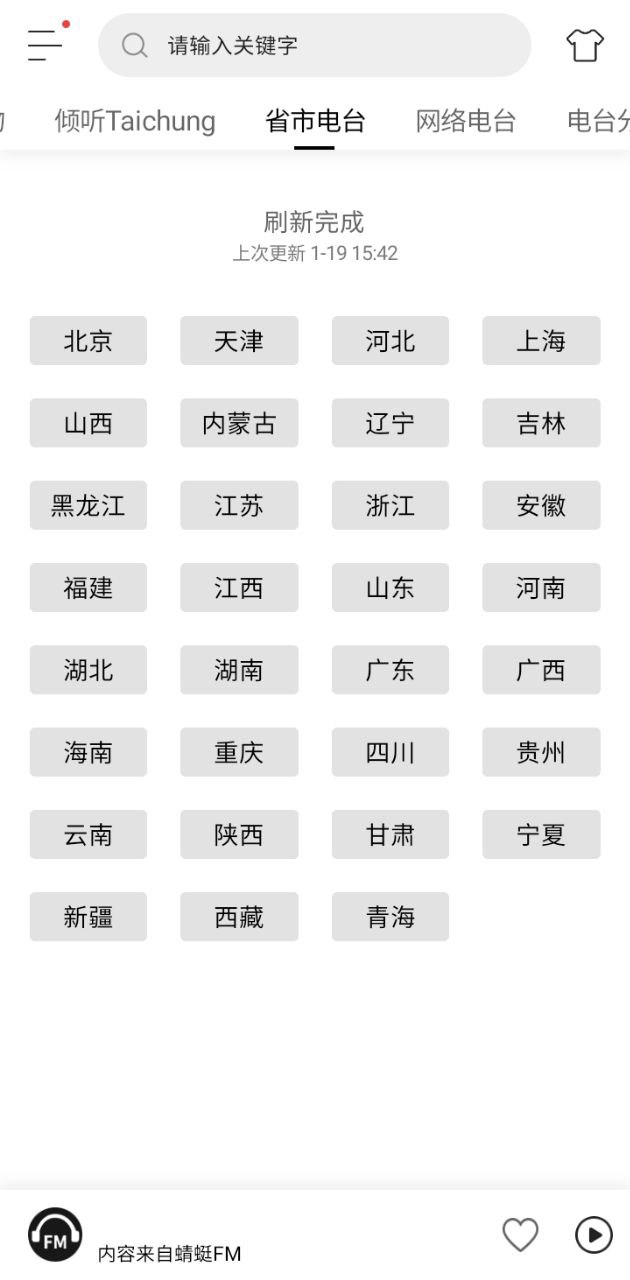
Task: Select the 上海 region chip
Action: [x=541, y=341]
